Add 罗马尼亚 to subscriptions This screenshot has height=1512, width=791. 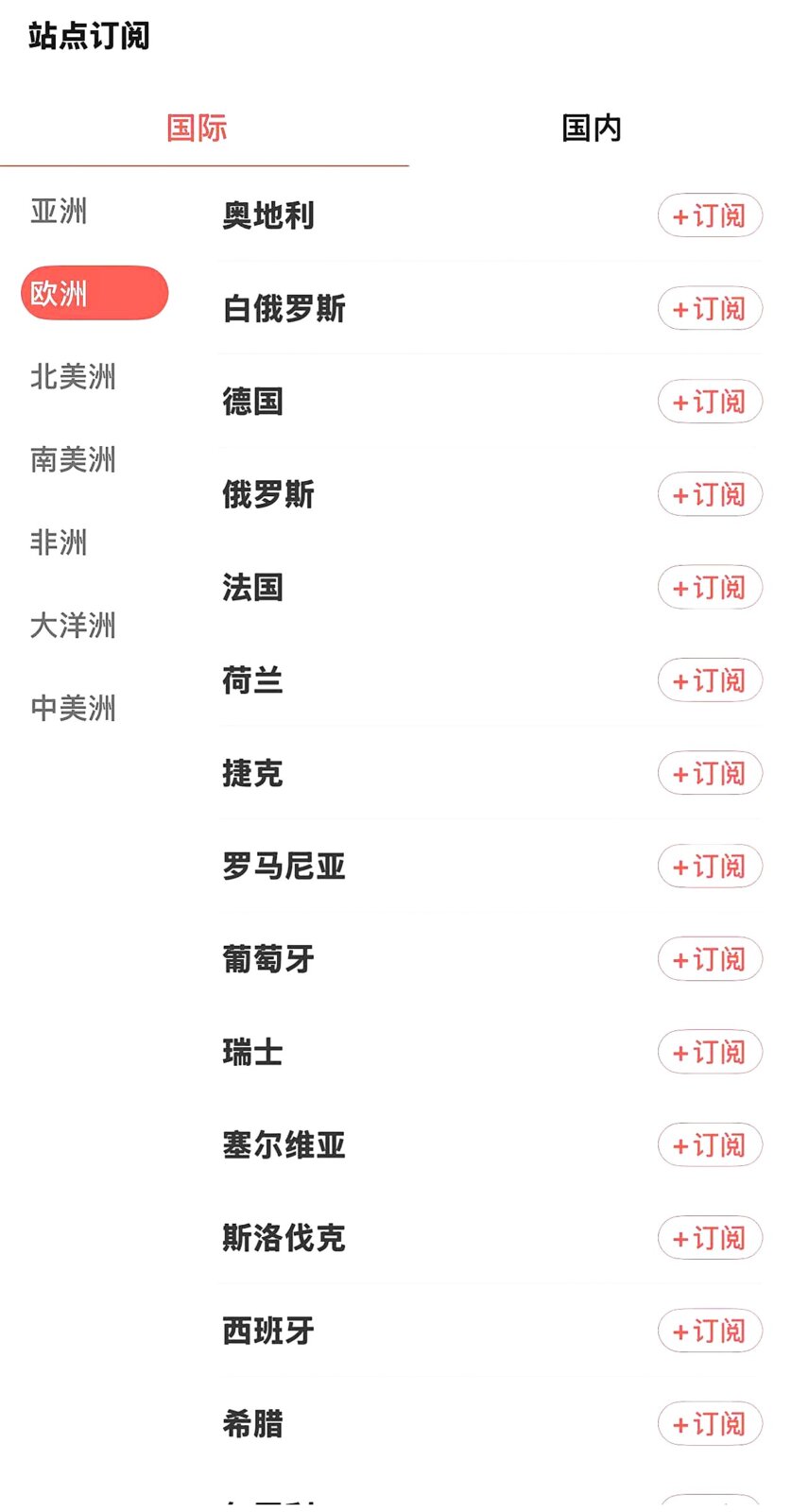tap(710, 867)
